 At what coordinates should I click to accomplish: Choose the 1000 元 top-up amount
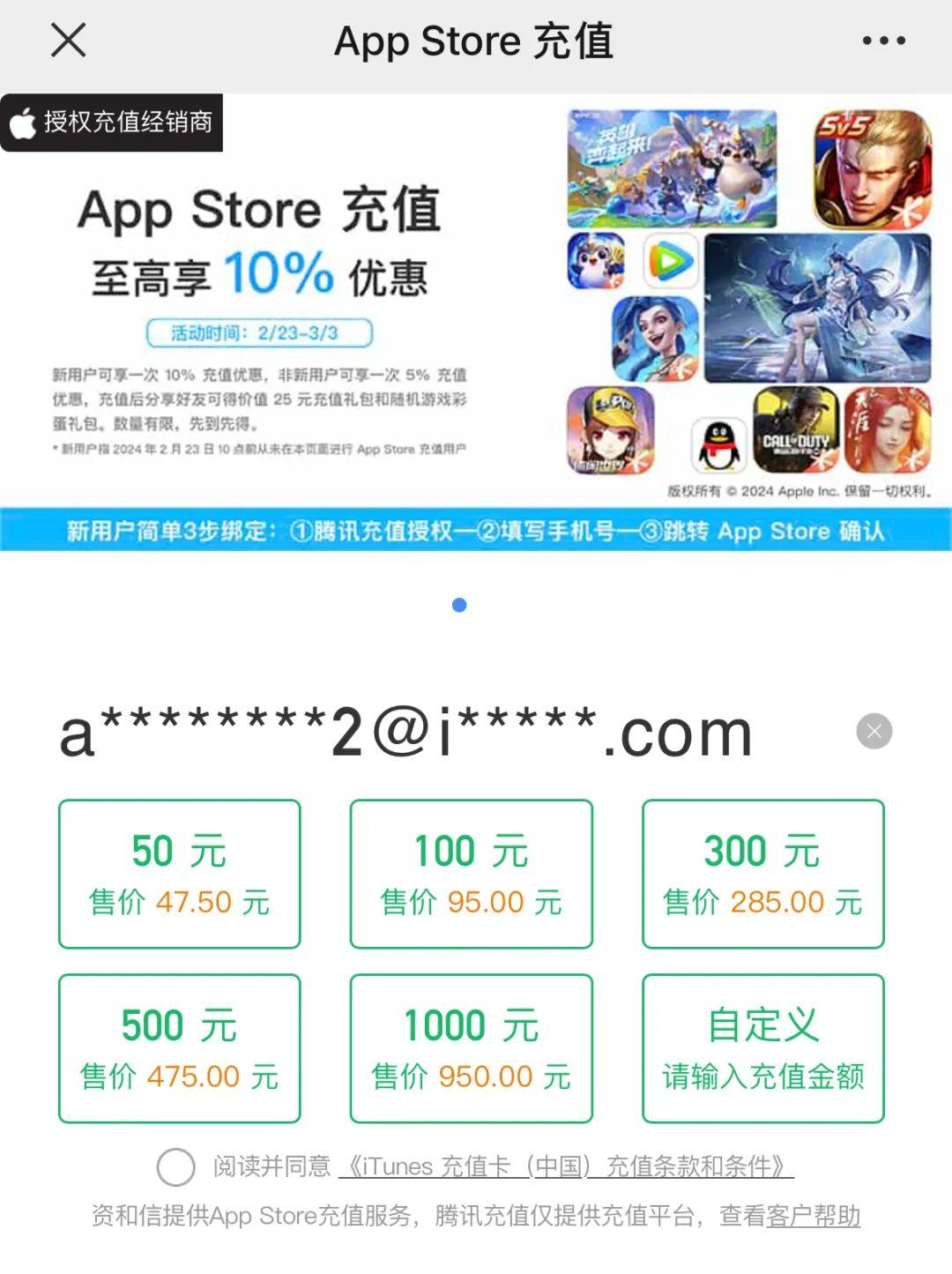472,1048
